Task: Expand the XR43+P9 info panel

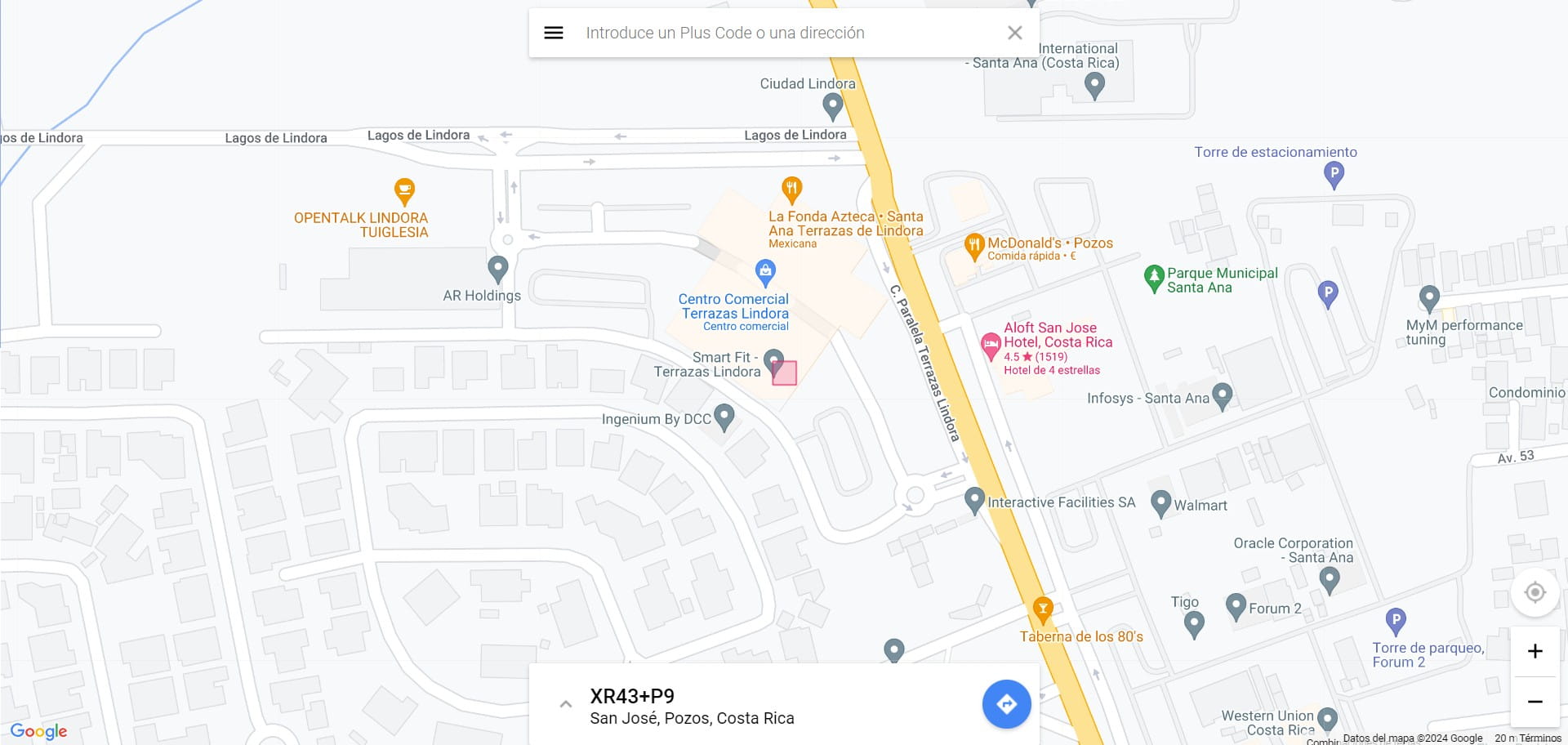Action: tap(565, 704)
